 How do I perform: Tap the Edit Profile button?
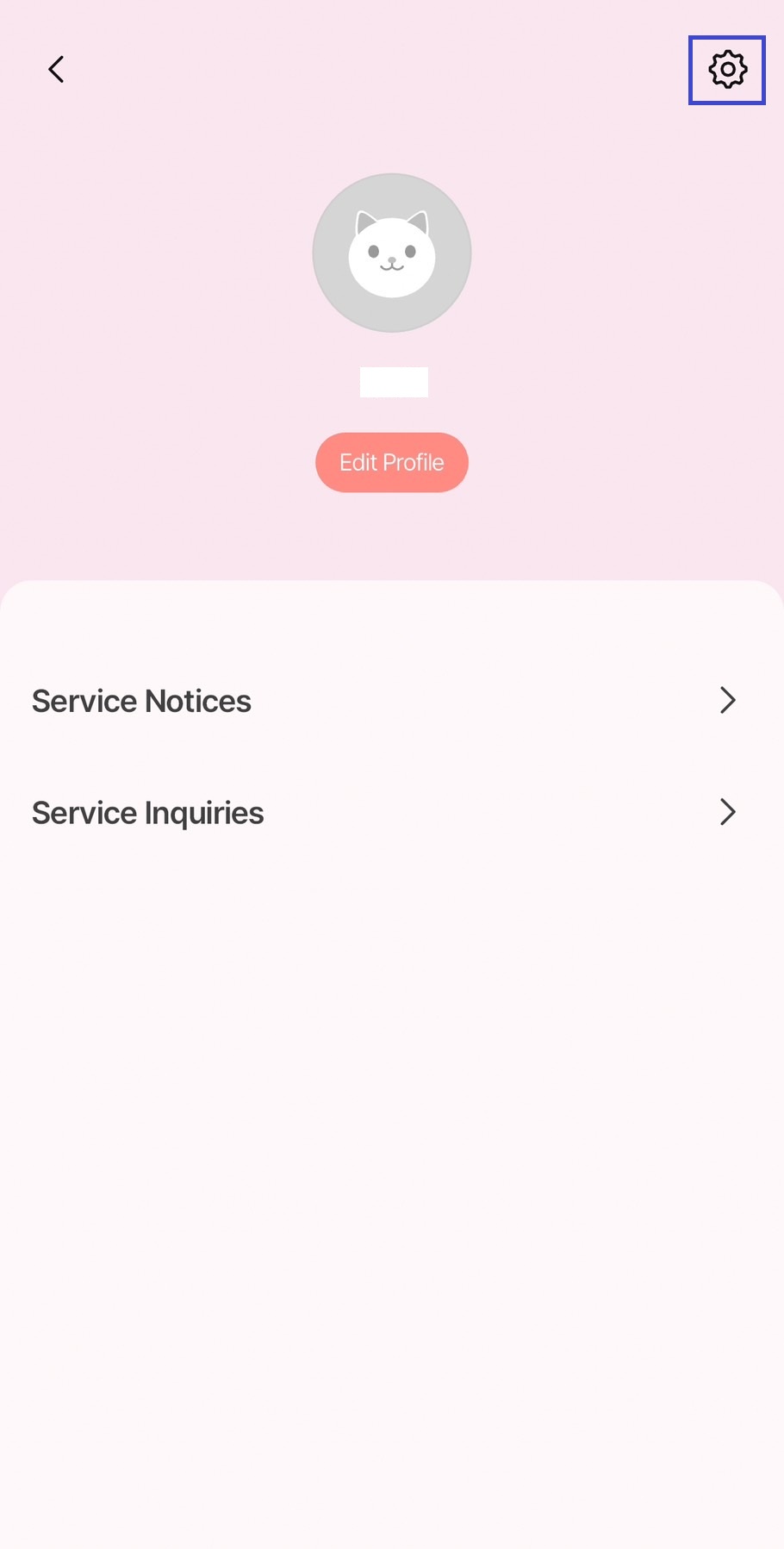point(392,463)
